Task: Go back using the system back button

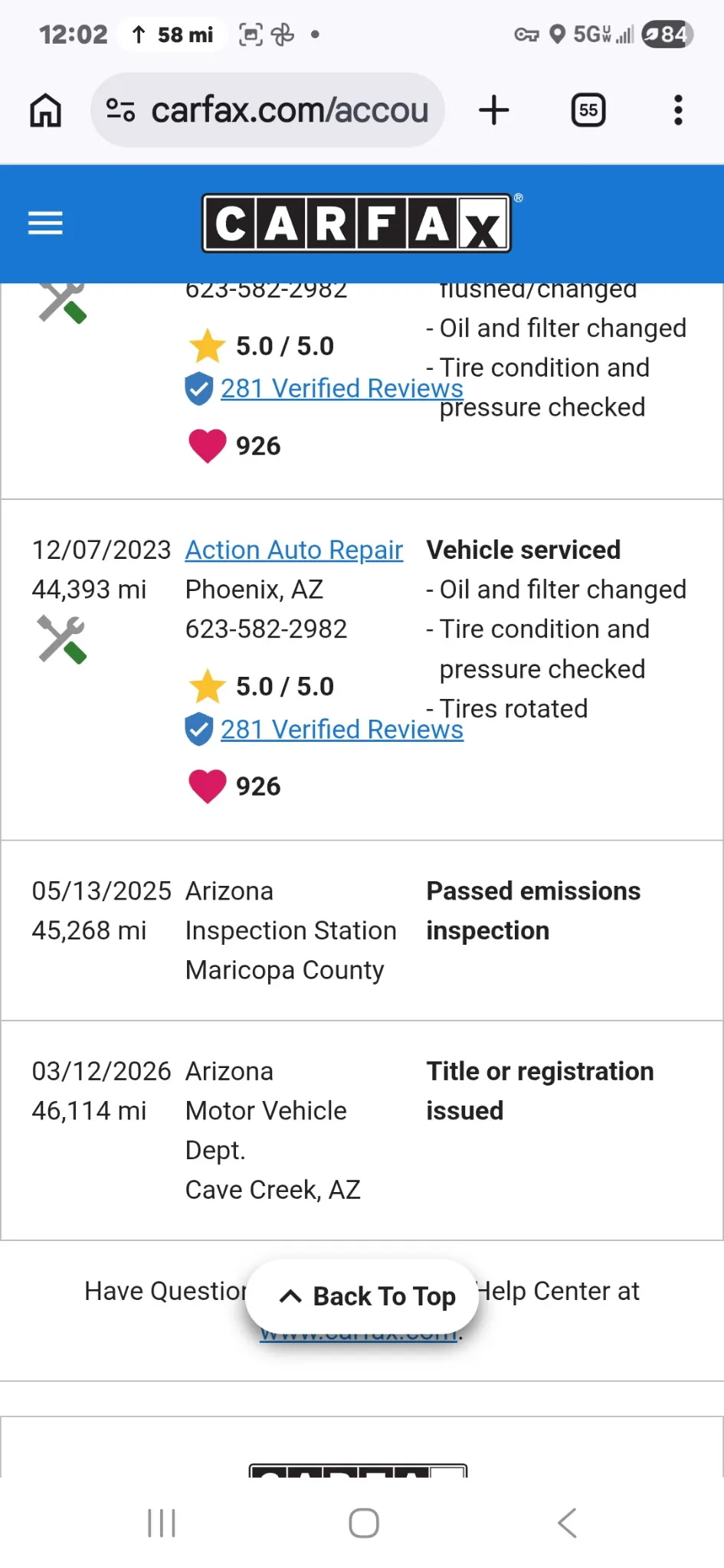Action: coord(567,1523)
